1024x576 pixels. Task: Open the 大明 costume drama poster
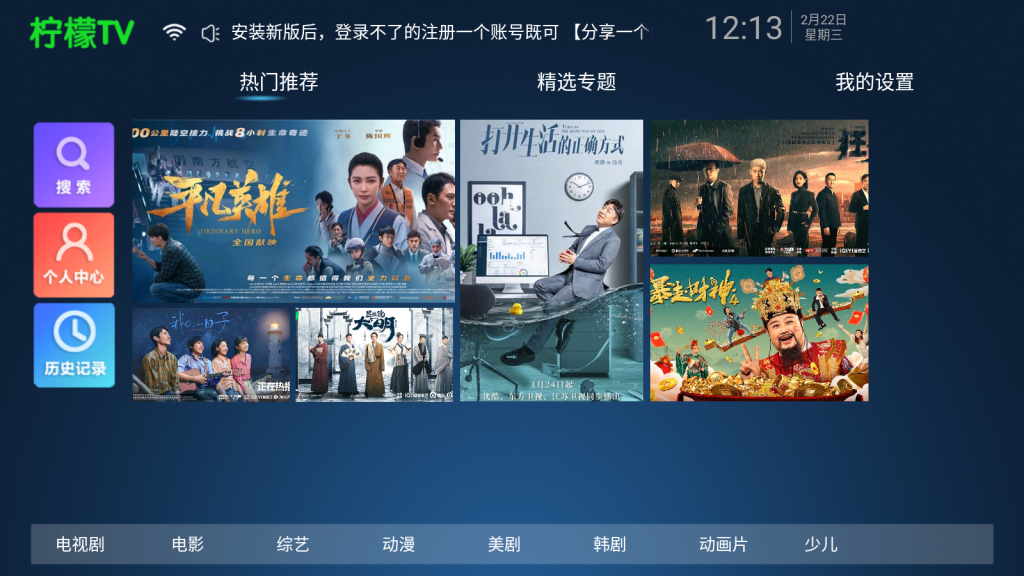374,354
